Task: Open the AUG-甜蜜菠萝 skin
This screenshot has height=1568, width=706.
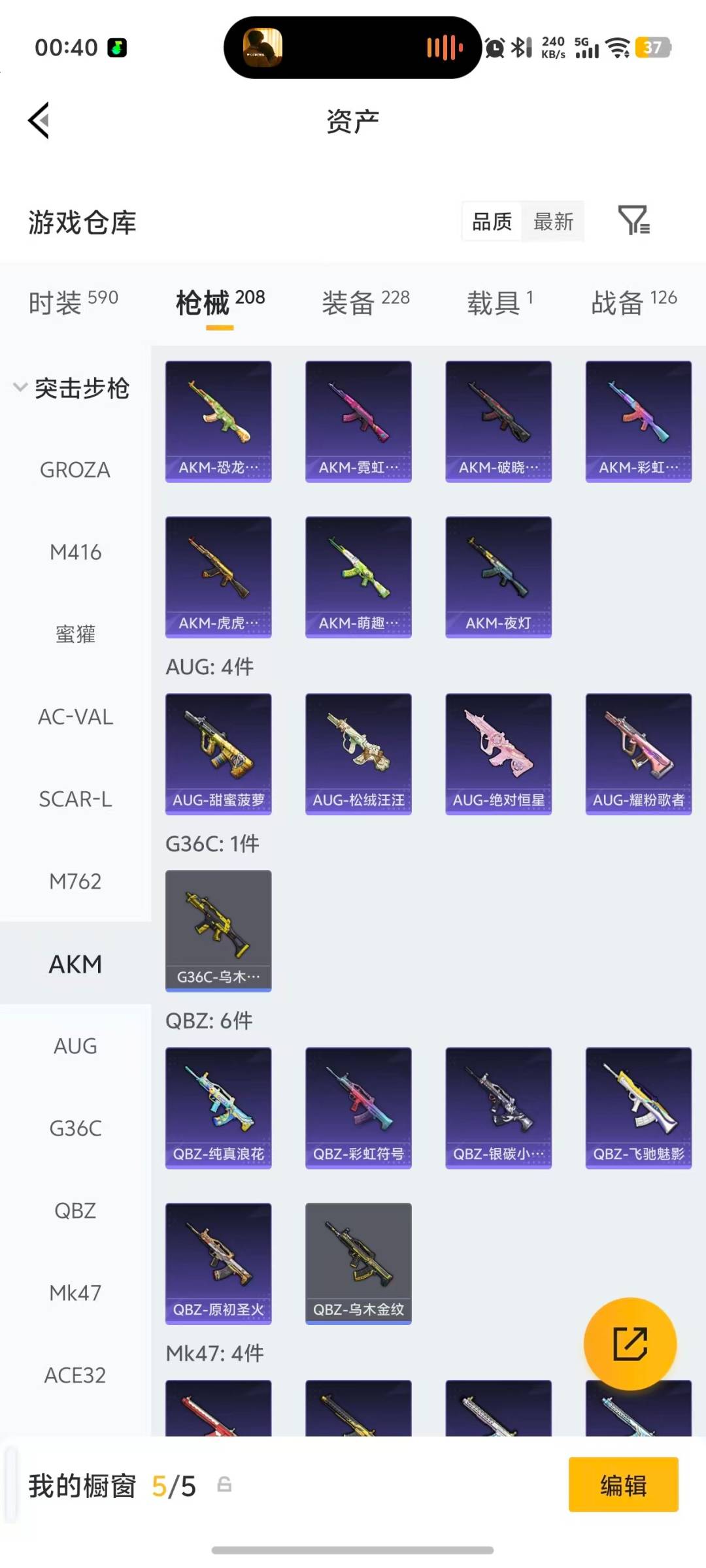Action: point(218,753)
